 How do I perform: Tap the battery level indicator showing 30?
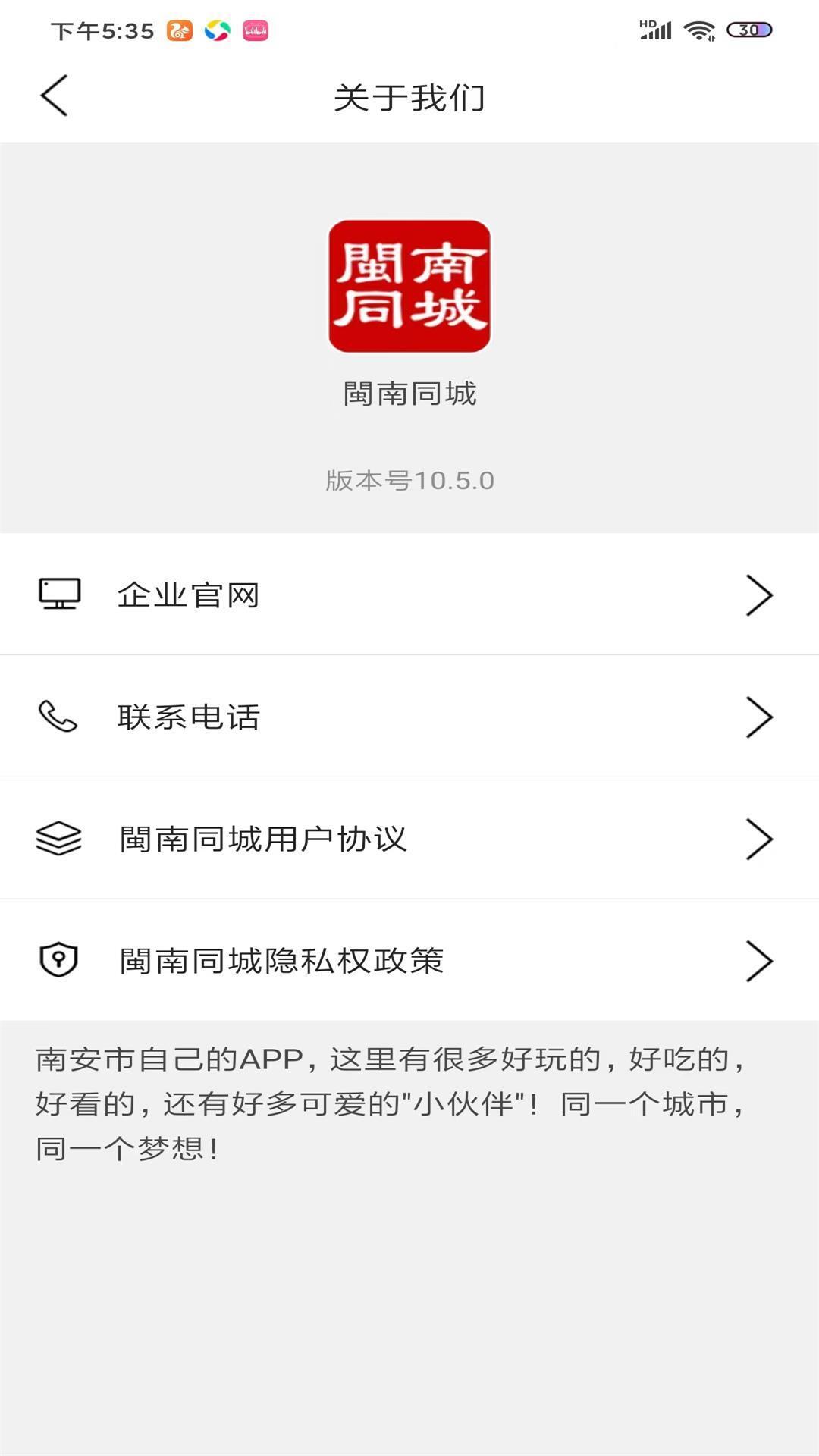pyautogui.click(x=747, y=30)
